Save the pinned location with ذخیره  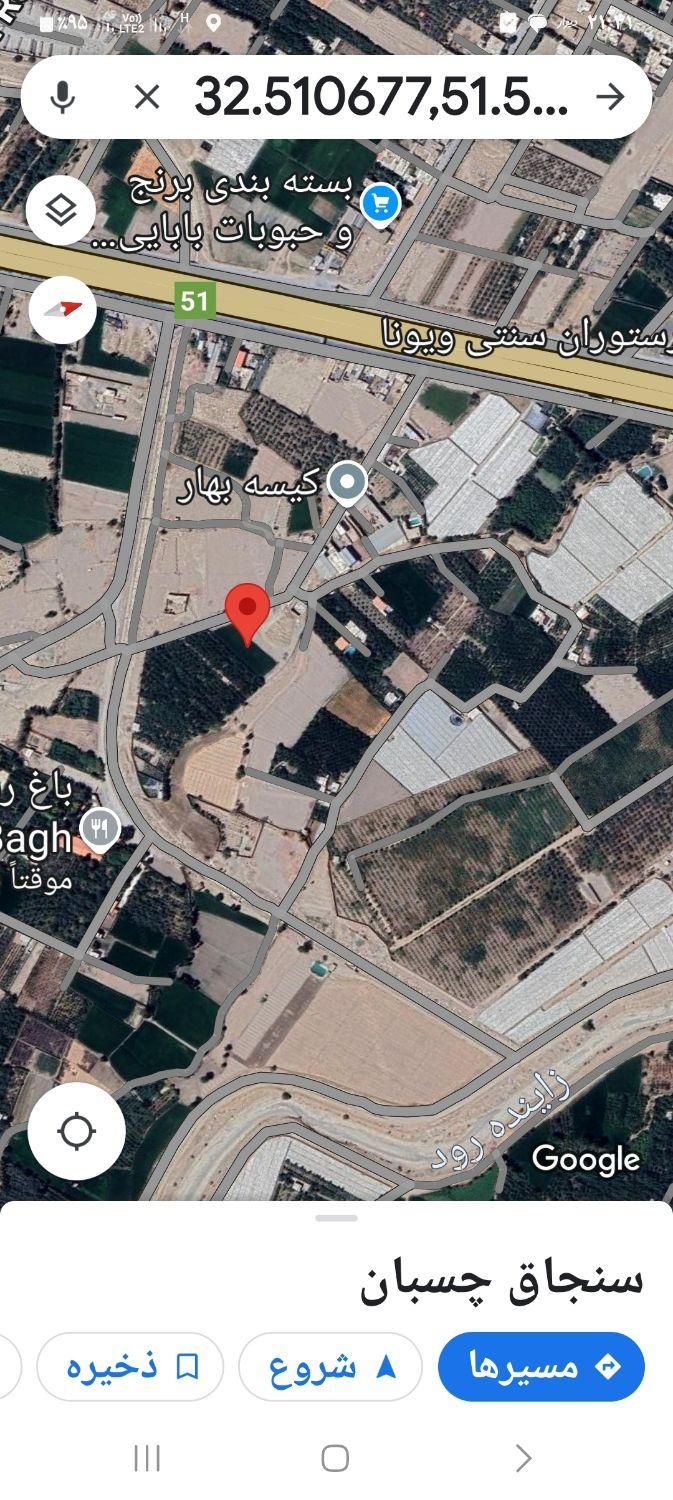point(130,1366)
